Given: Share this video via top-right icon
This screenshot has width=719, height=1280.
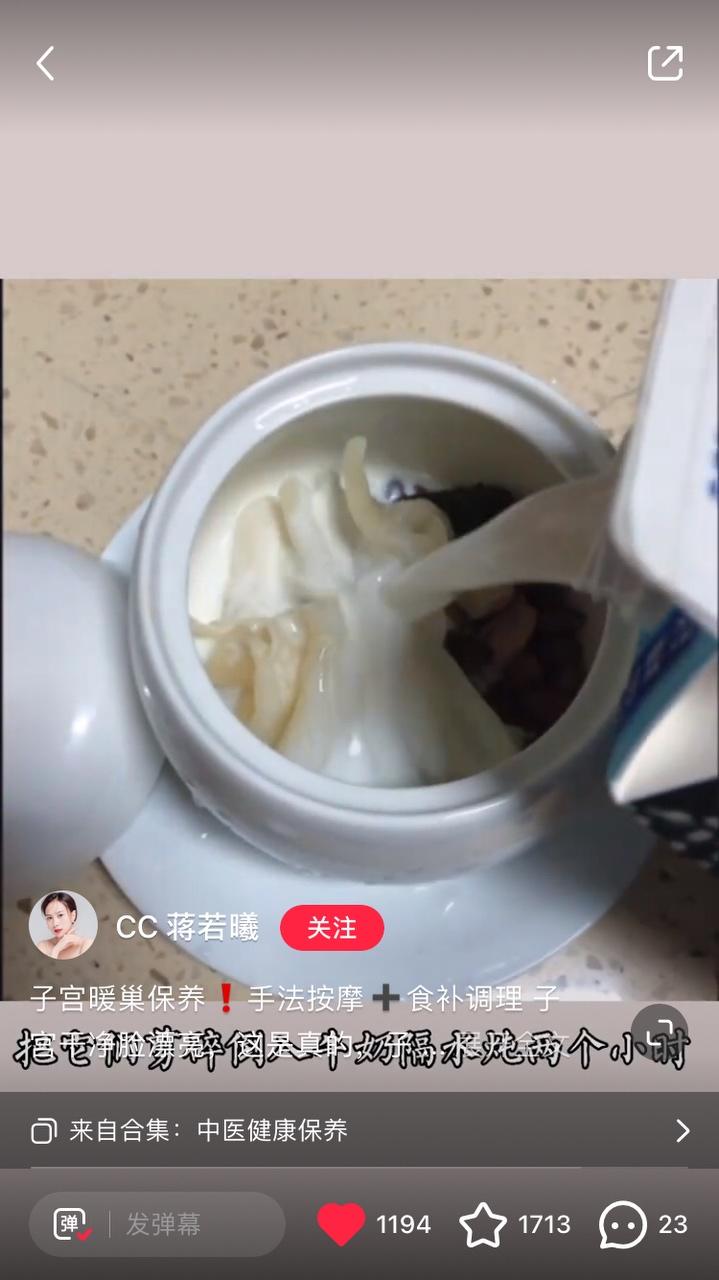Looking at the screenshot, I should coord(665,63).
